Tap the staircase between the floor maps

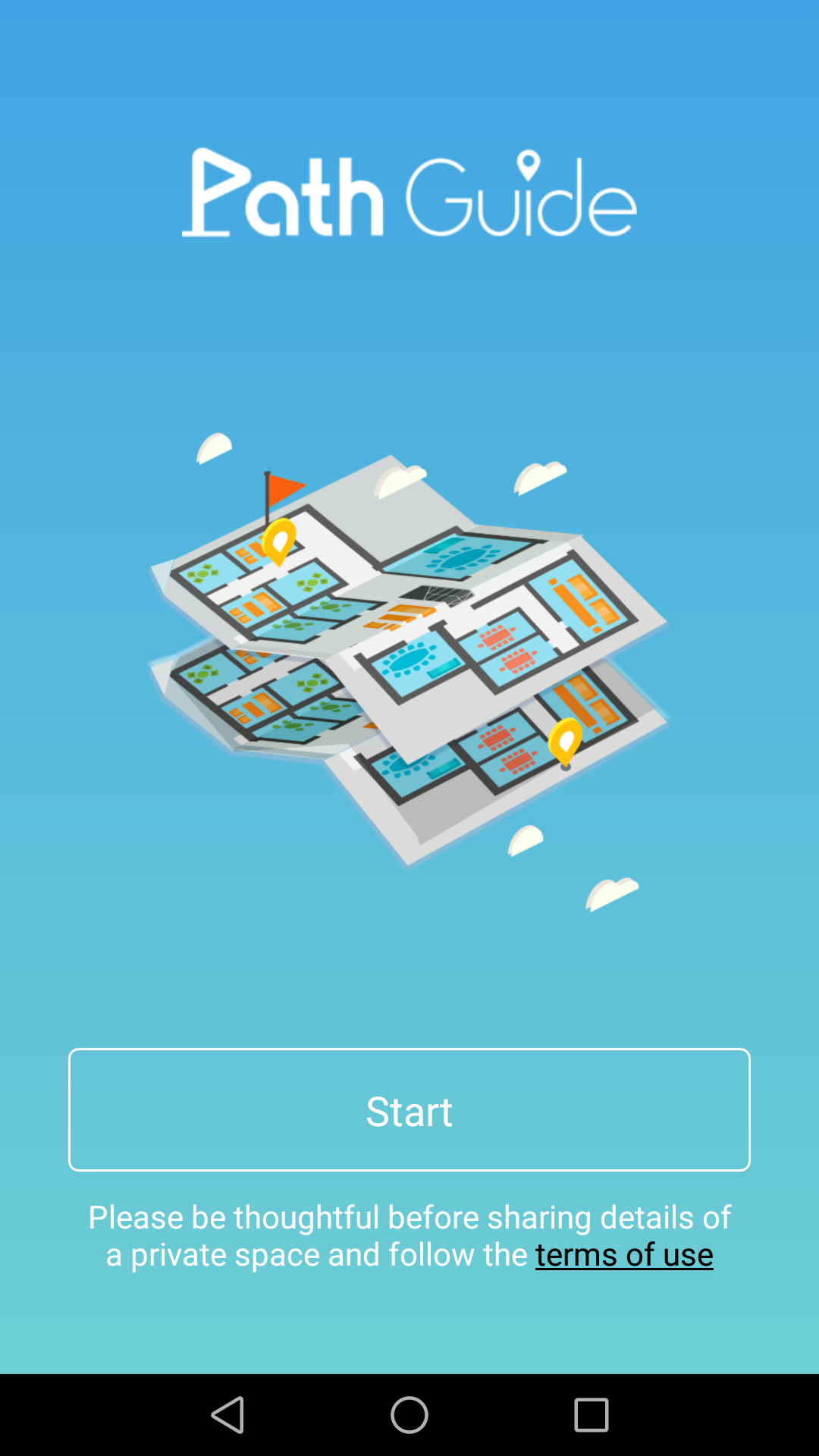tap(438, 593)
